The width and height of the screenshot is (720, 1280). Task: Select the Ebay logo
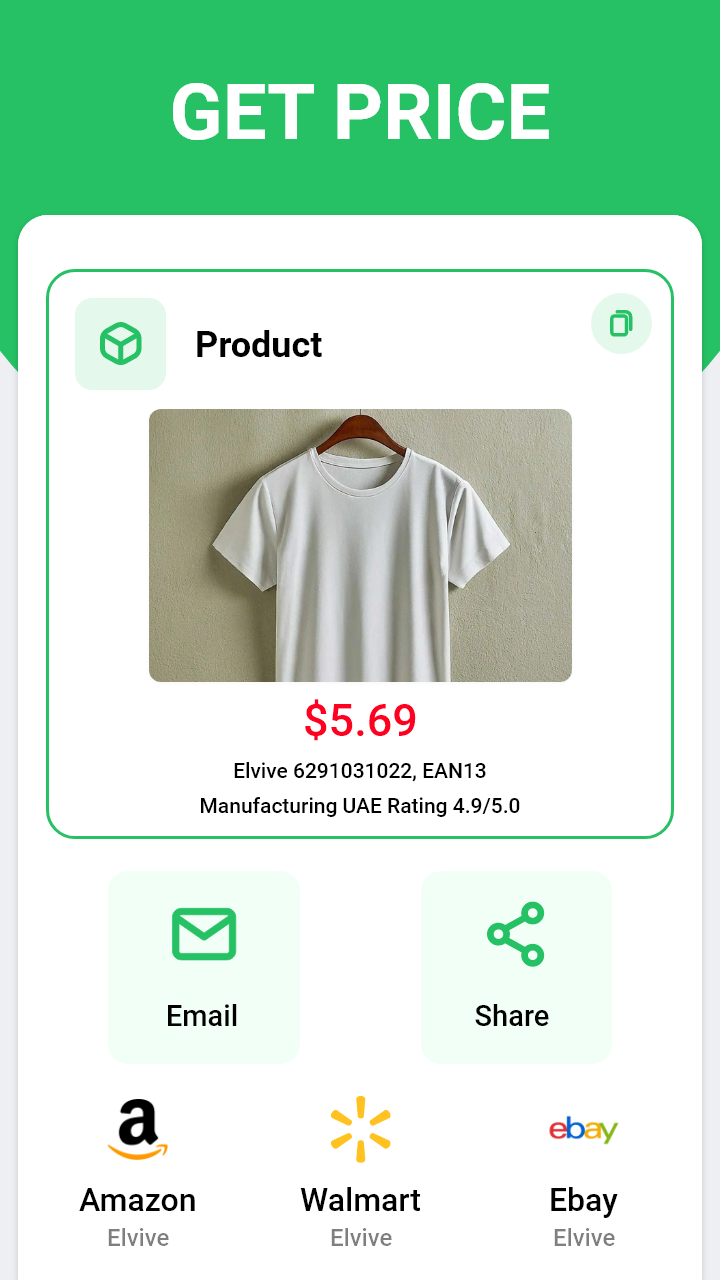point(583,1130)
